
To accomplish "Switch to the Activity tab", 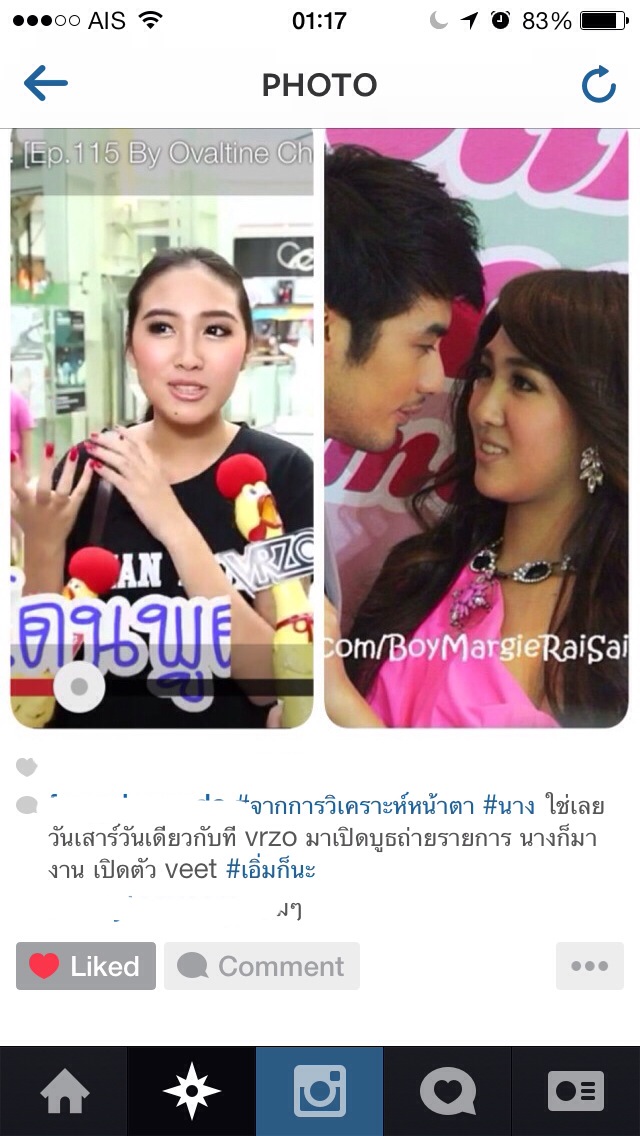I will (447, 1091).
